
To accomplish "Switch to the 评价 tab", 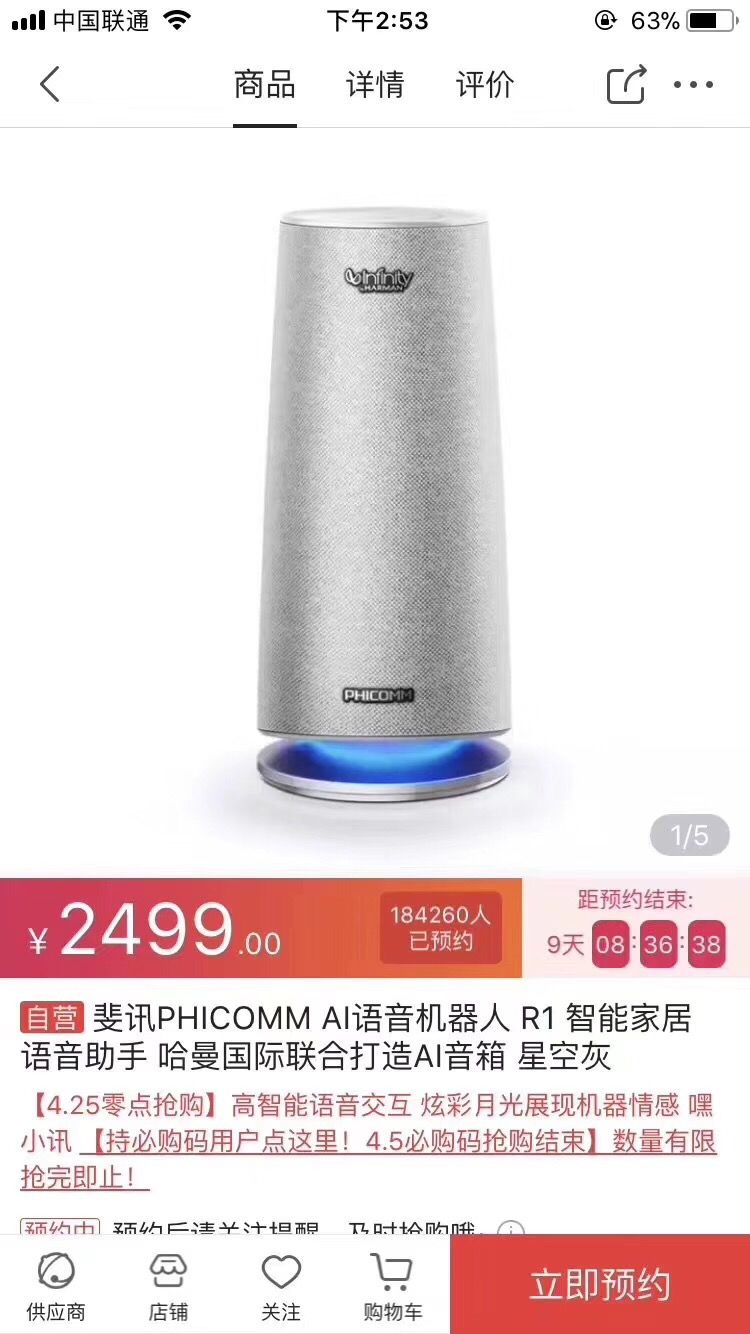I will click(485, 85).
